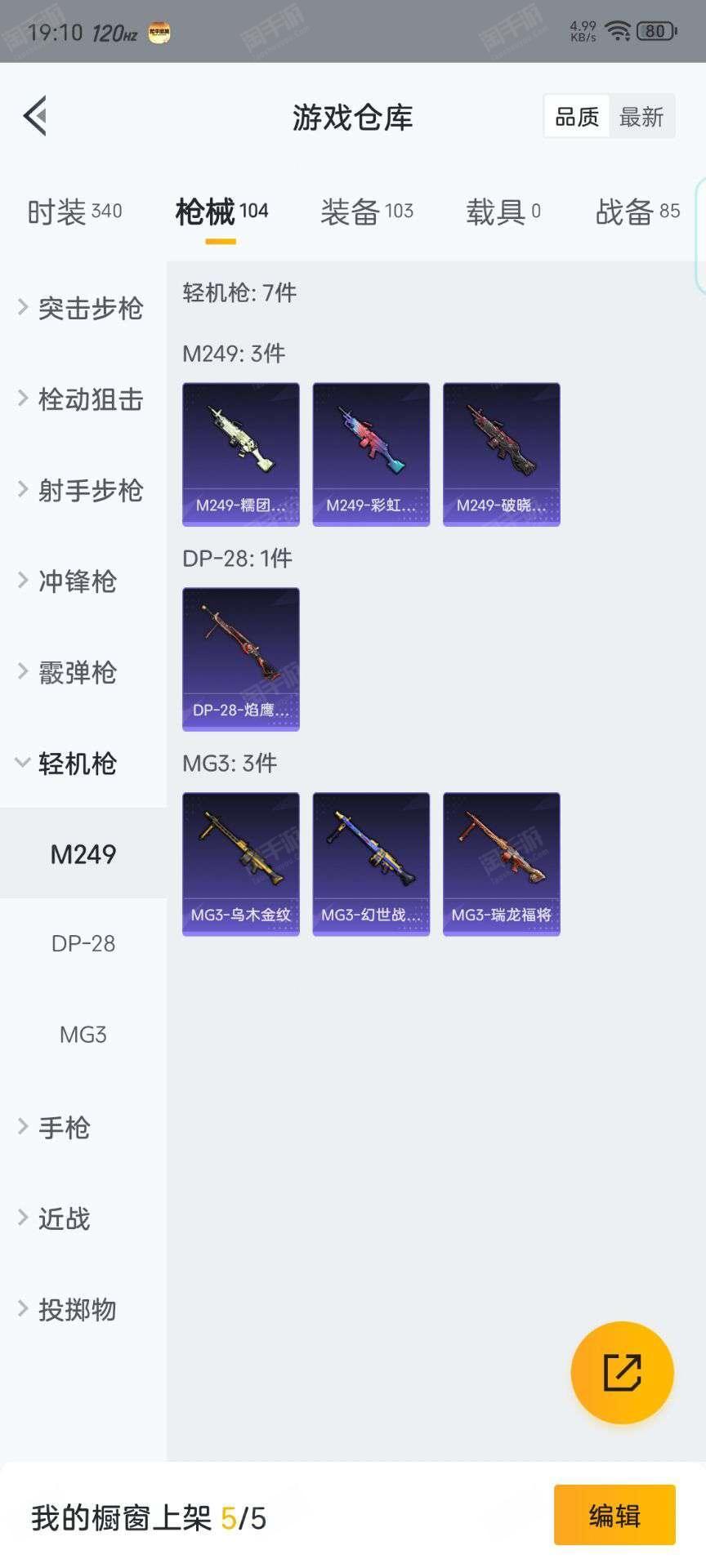This screenshot has width=706, height=1568.
Task: Open the M249-彩虹 skin card
Action: [x=371, y=454]
